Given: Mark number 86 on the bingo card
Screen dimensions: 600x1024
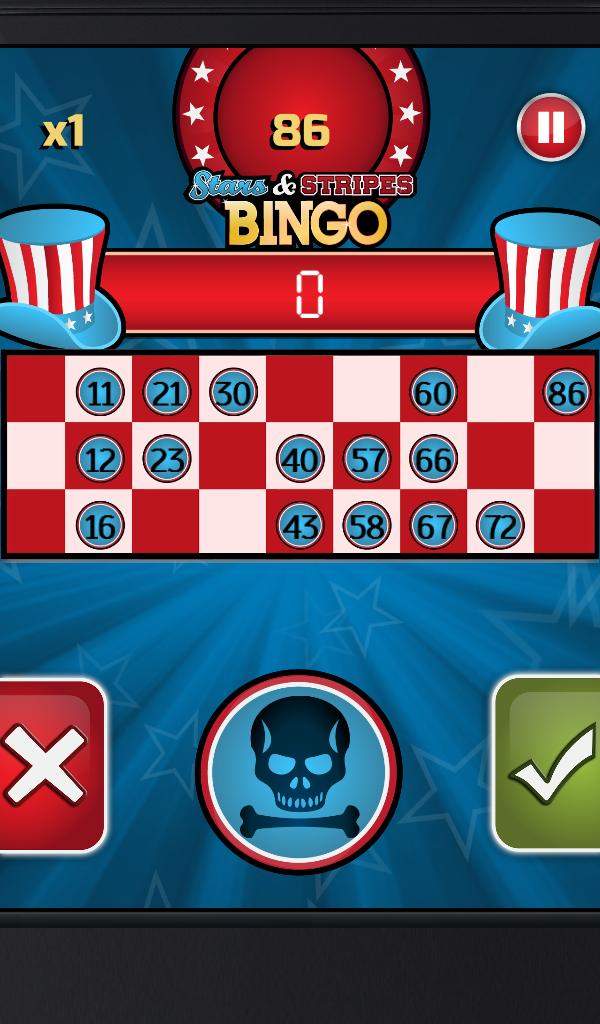Looking at the screenshot, I should coord(567,393).
